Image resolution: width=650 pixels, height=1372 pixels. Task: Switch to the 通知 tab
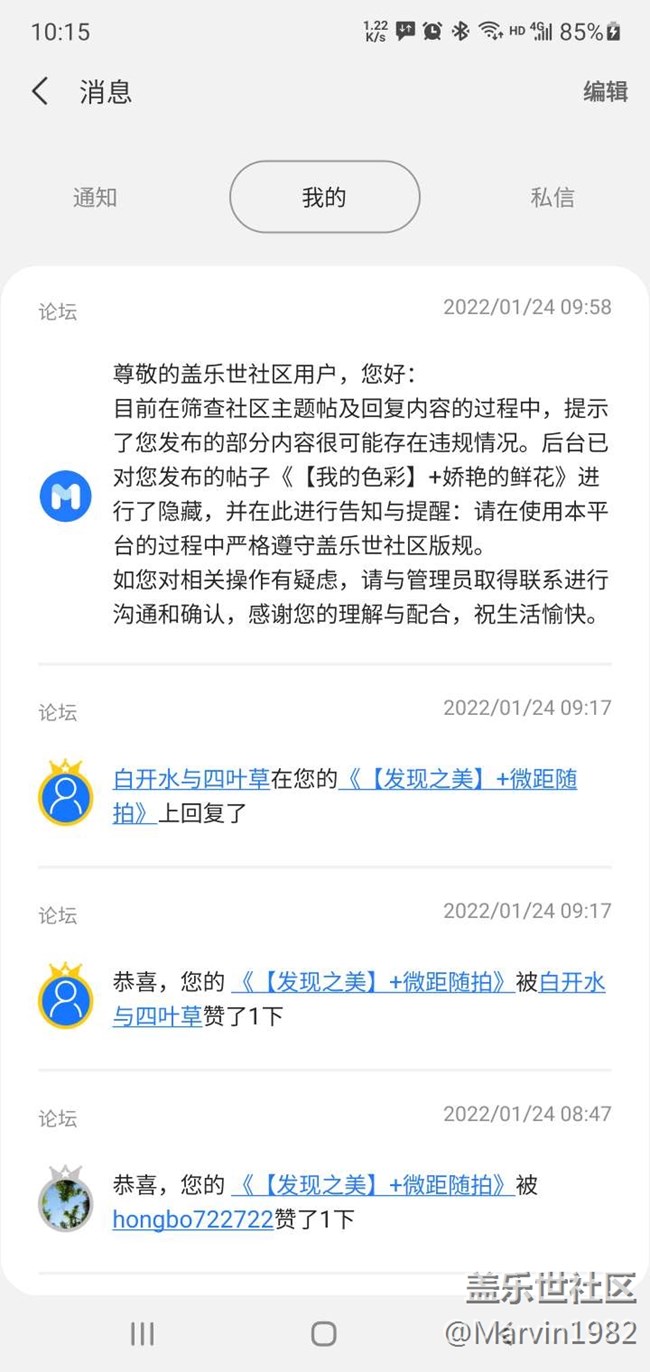[95, 197]
